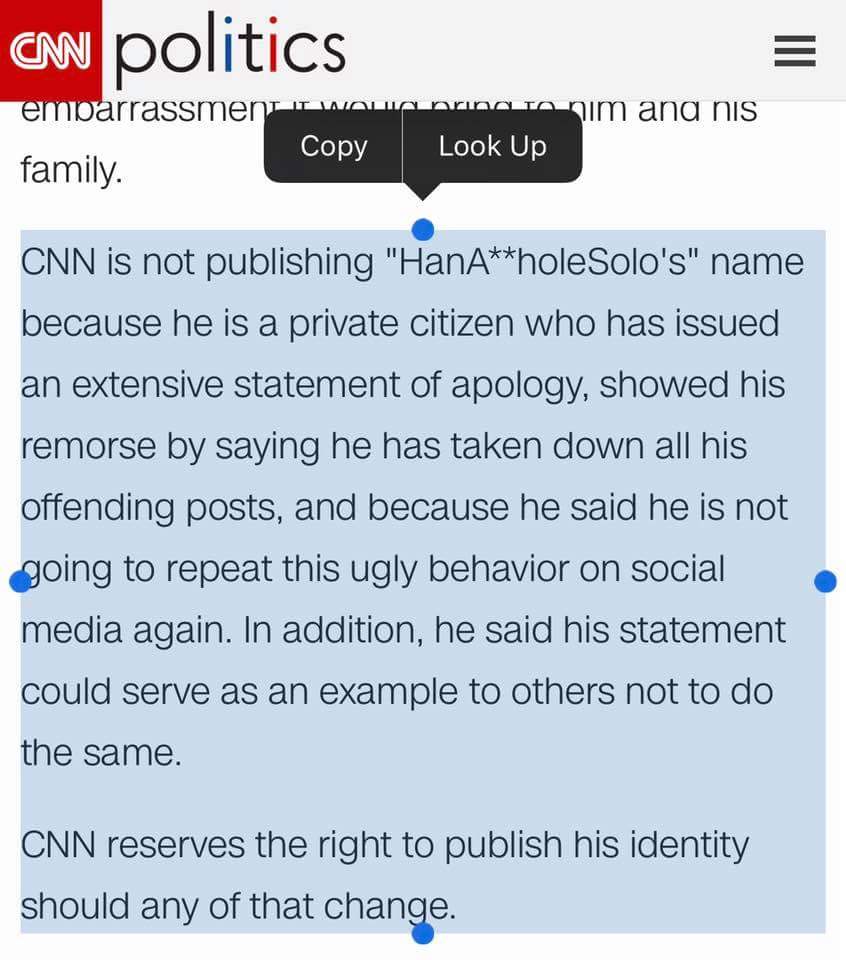Open the hamburger menu

tap(795, 50)
